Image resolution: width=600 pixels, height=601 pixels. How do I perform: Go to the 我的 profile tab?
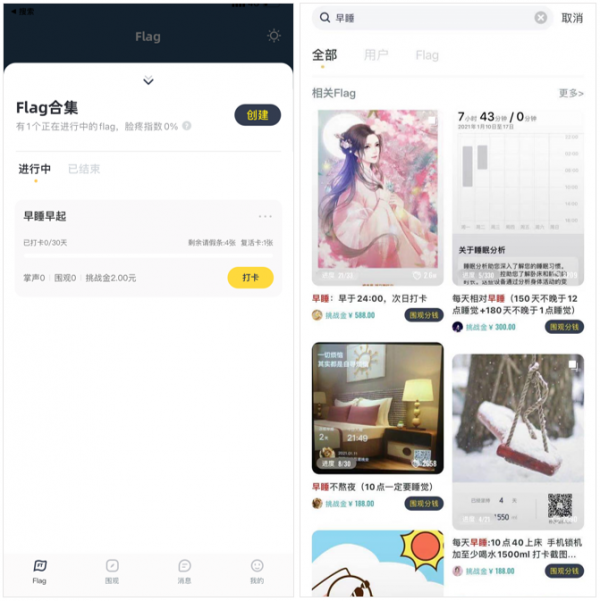[257, 570]
